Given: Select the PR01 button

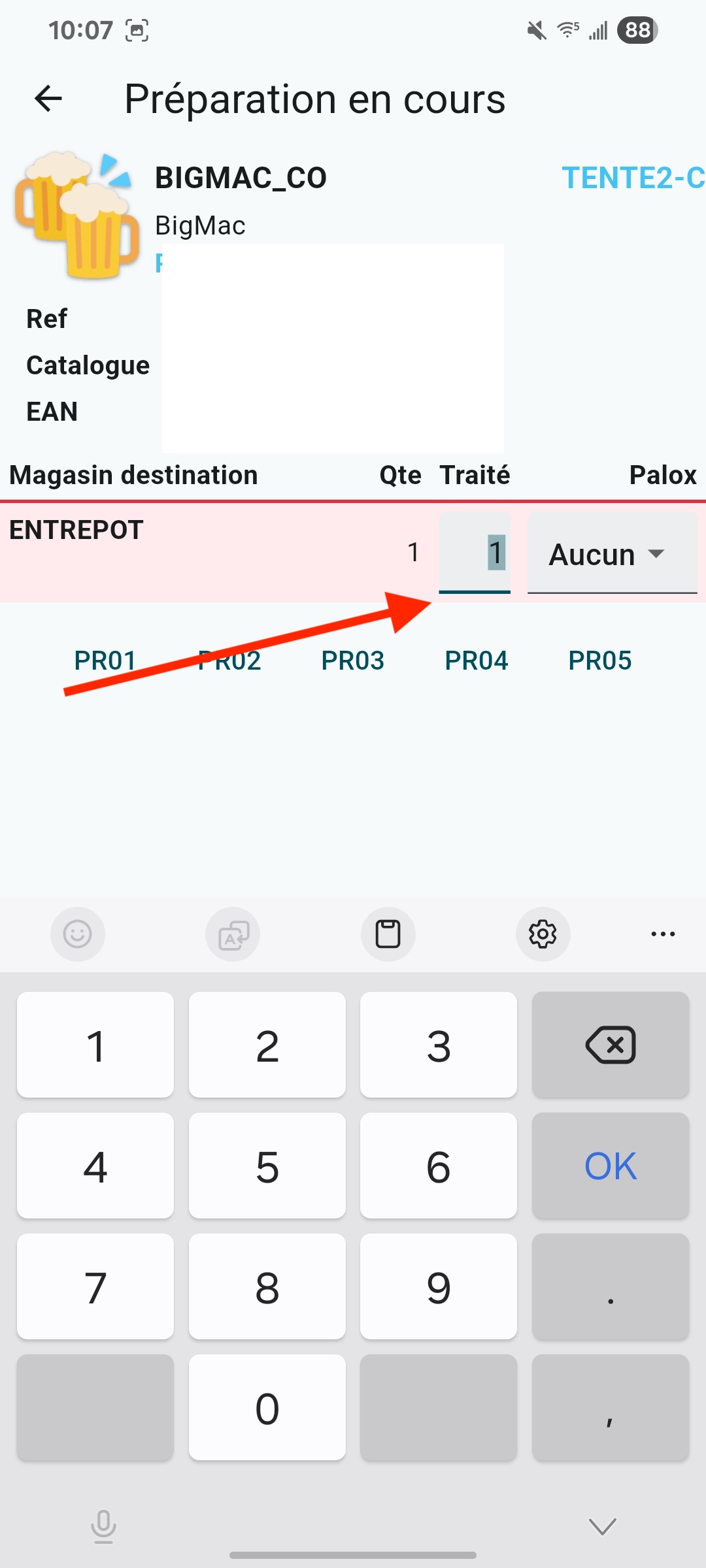Looking at the screenshot, I should [x=105, y=661].
